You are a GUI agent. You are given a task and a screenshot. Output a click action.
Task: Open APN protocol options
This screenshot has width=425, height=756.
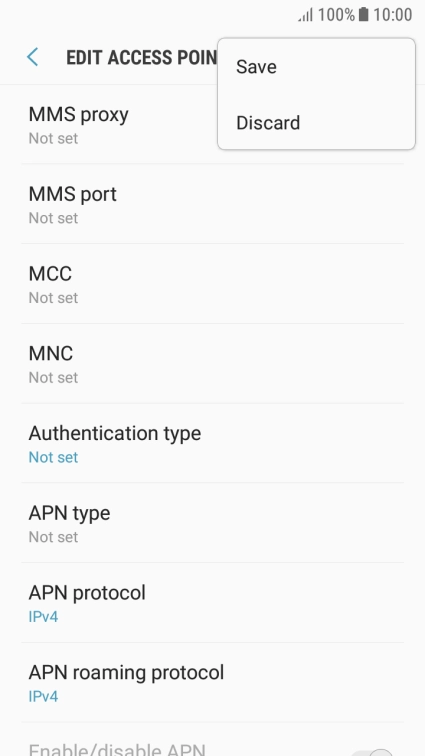212,603
